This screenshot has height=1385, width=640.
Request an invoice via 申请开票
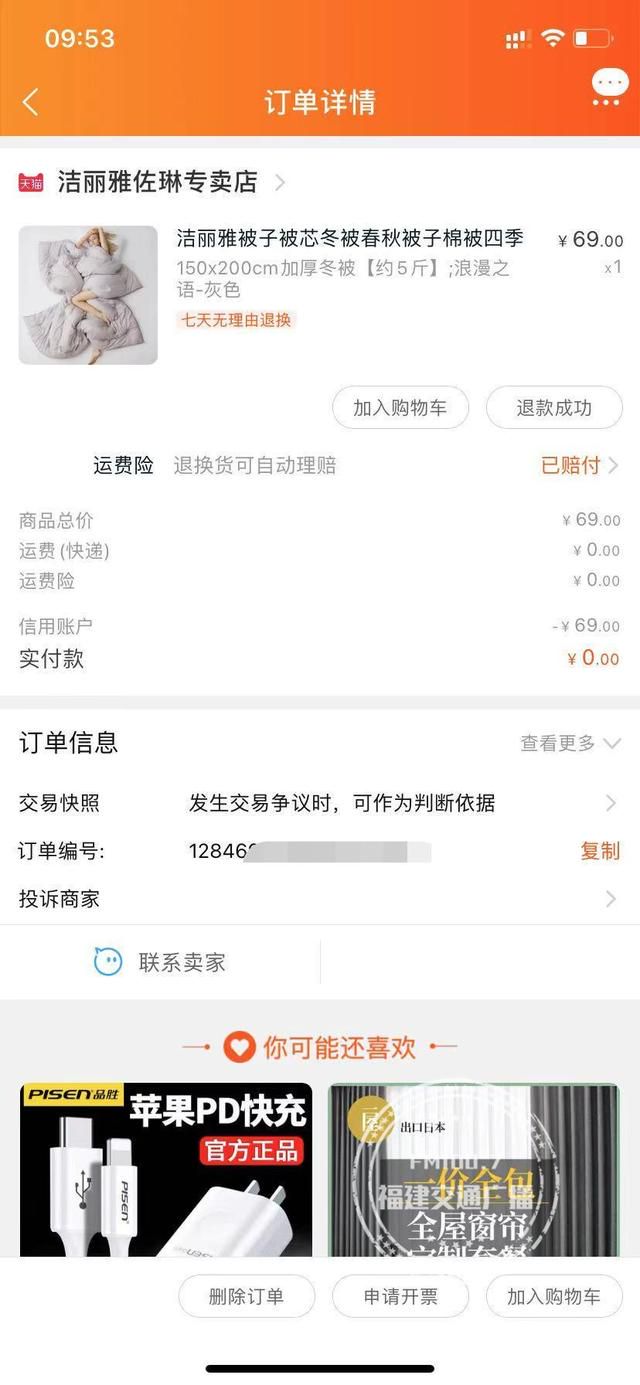tap(400, 1297)
